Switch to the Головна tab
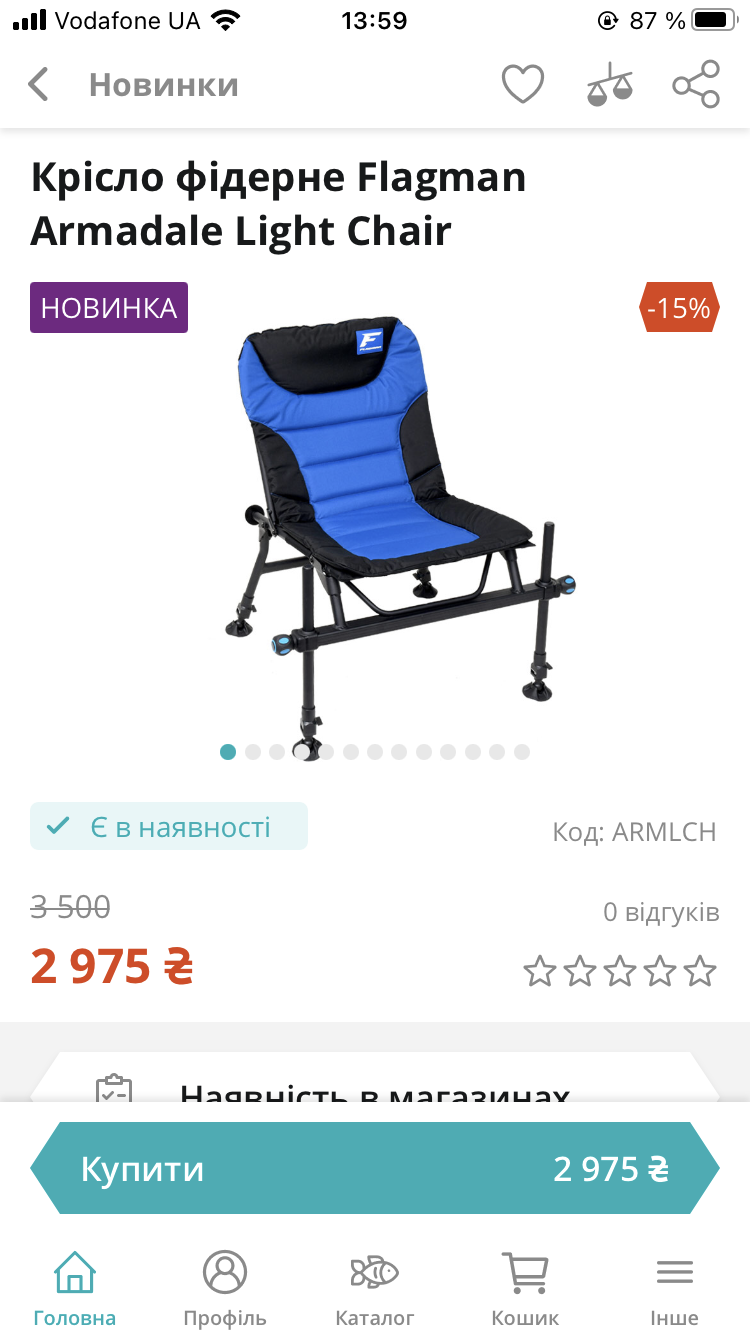This screenshot has width=750, height=1334. [75, 1288]
